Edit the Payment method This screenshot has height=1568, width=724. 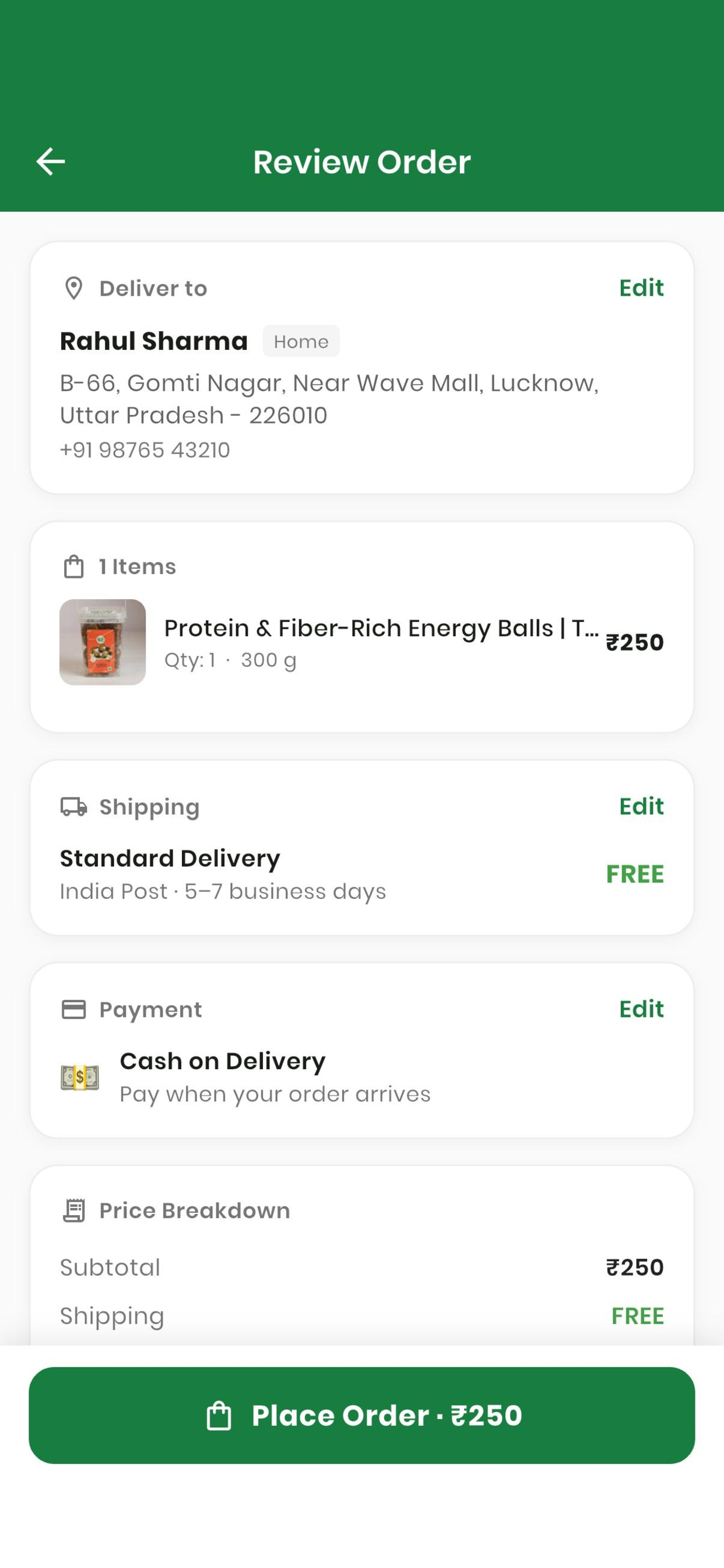641,1009
